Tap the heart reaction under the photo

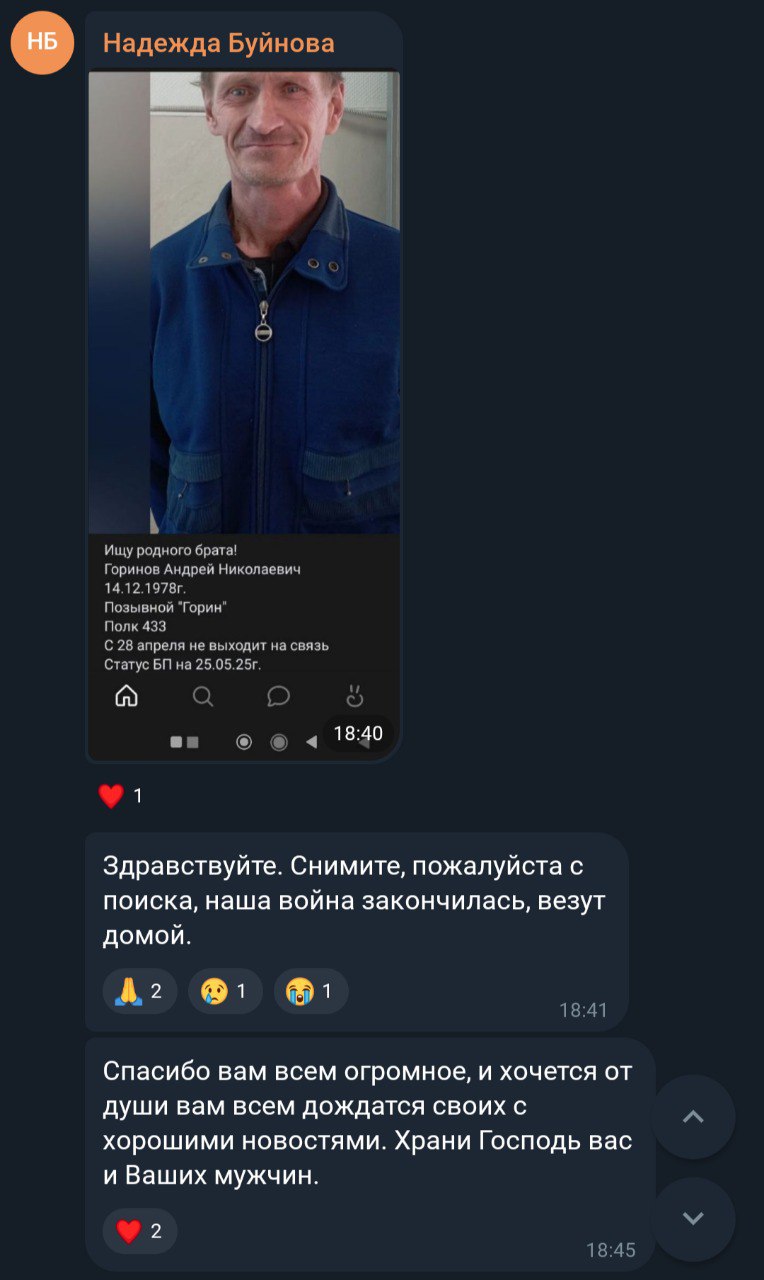tap(120, 796)
